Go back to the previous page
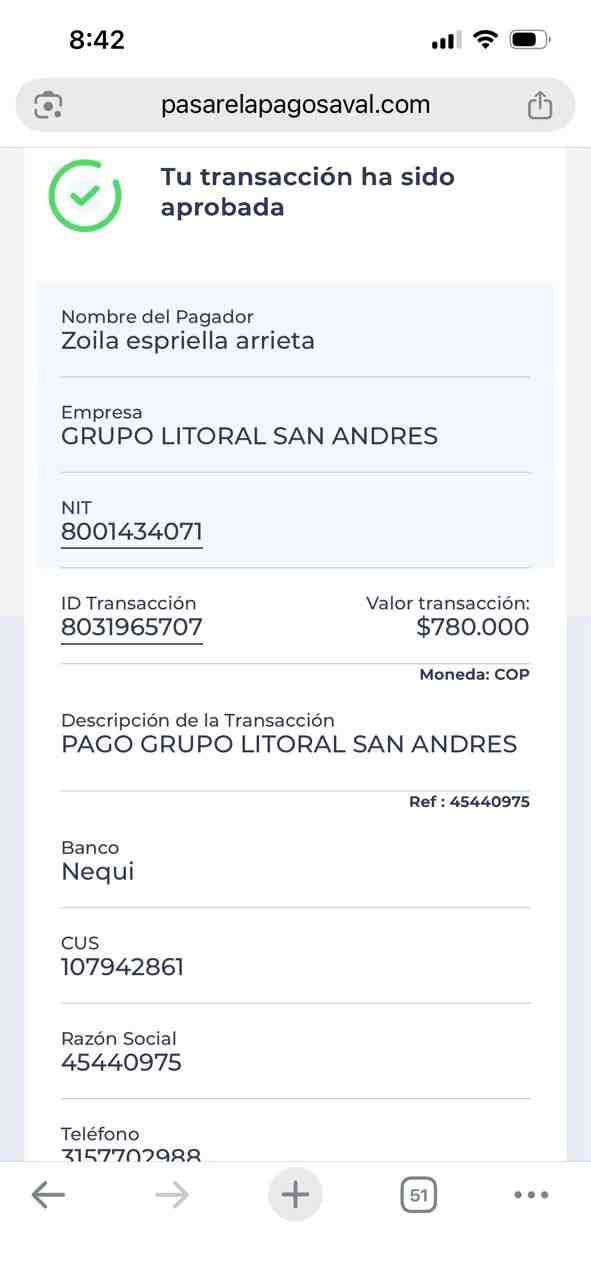Screen dimensions: 591x1280 coord(48,1194)
